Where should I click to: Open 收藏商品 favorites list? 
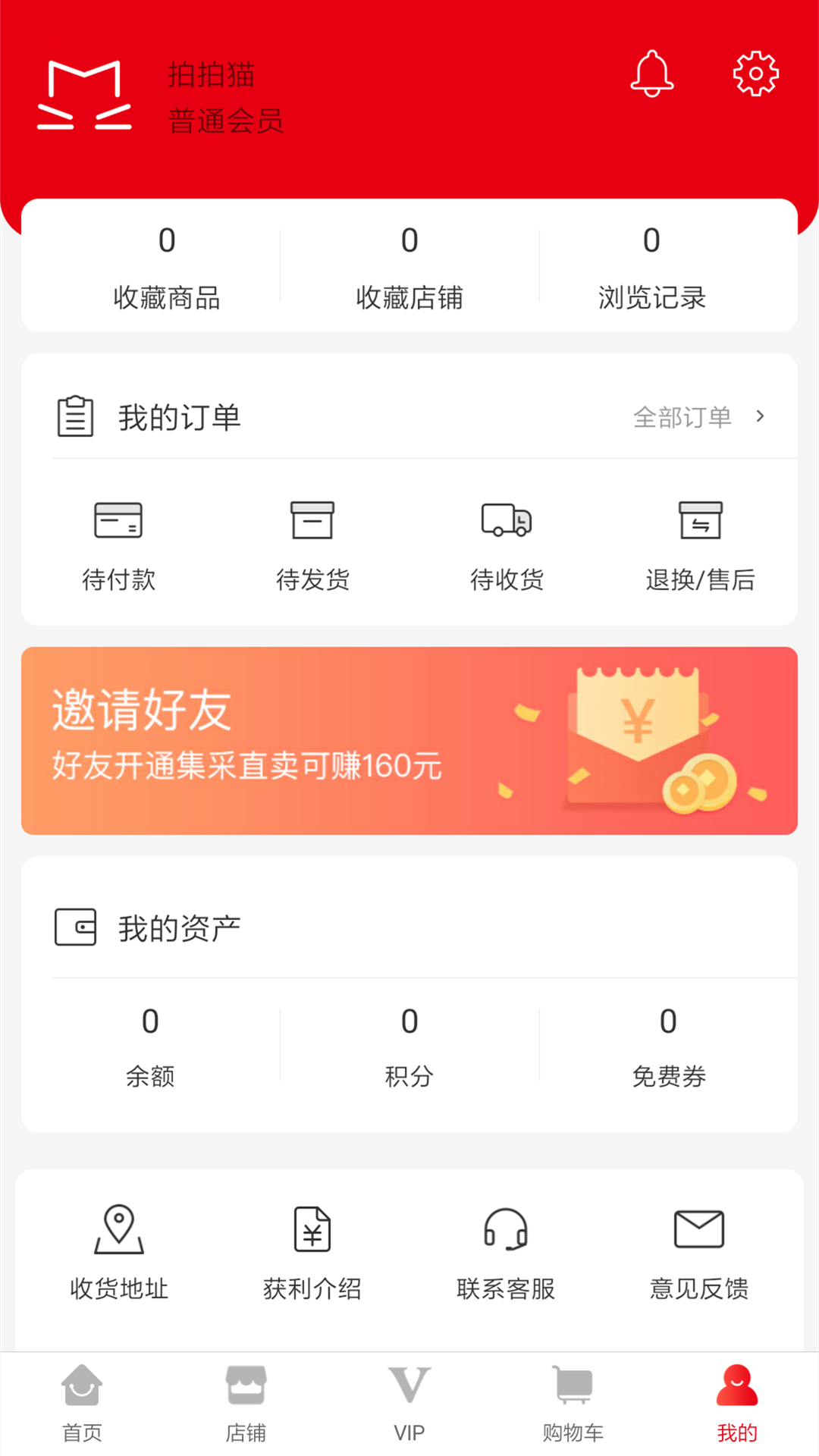pyautogui.click(x=167, y=267)
